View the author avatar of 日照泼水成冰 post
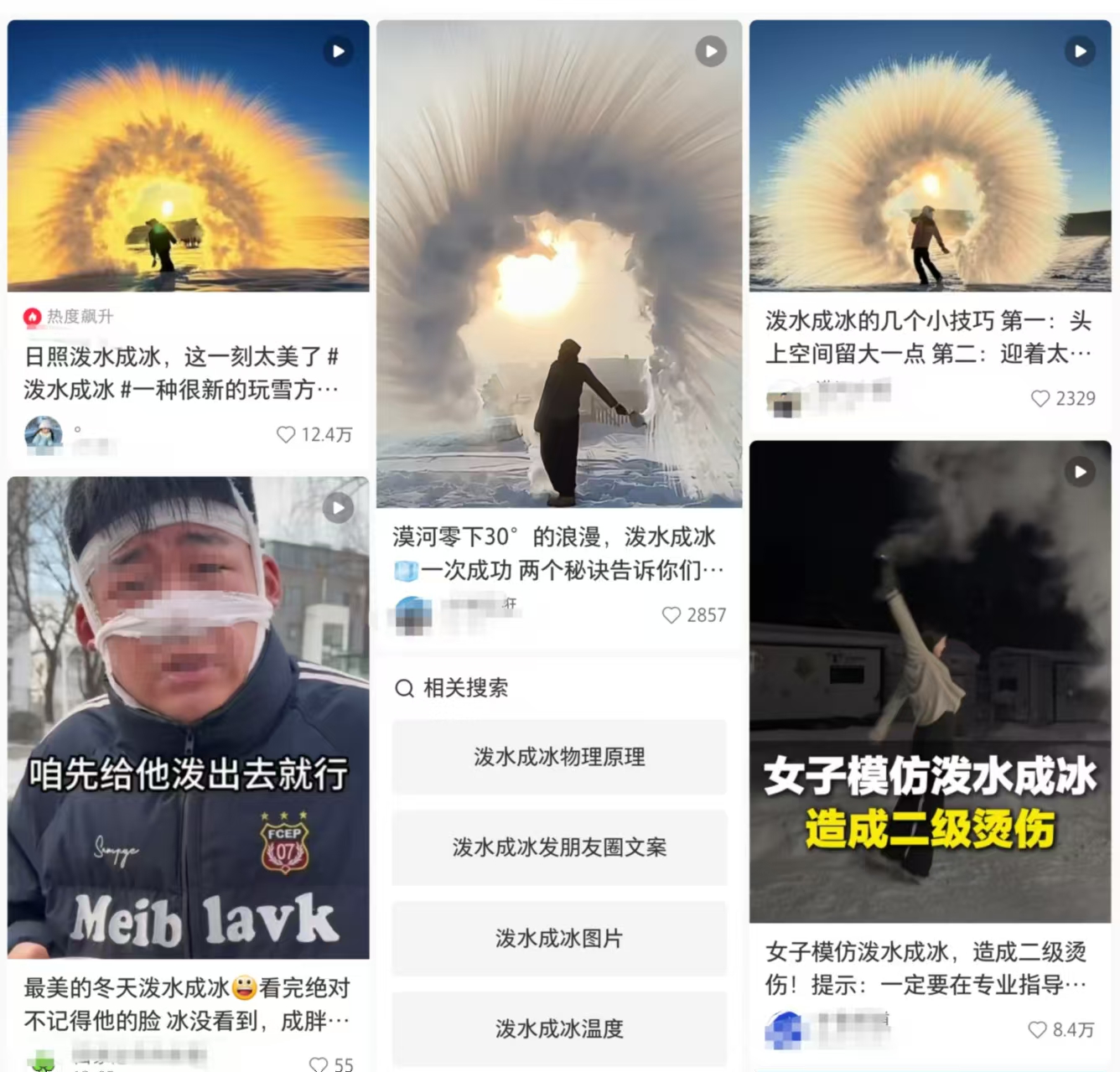Image resolution: width=1120 pixels, height=1072 pixels. tap(44, 434)
